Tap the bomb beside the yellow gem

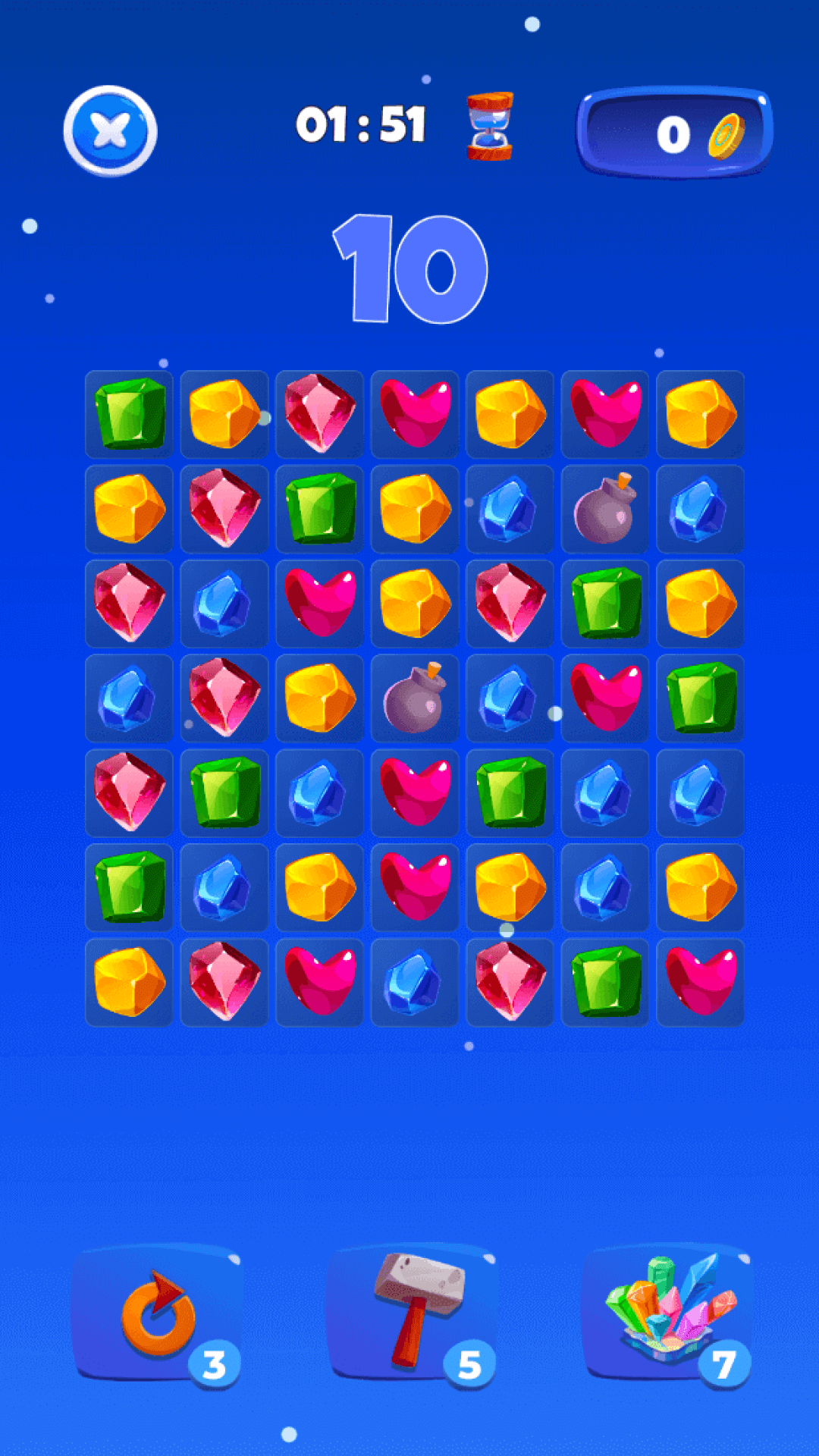[415, 698]
